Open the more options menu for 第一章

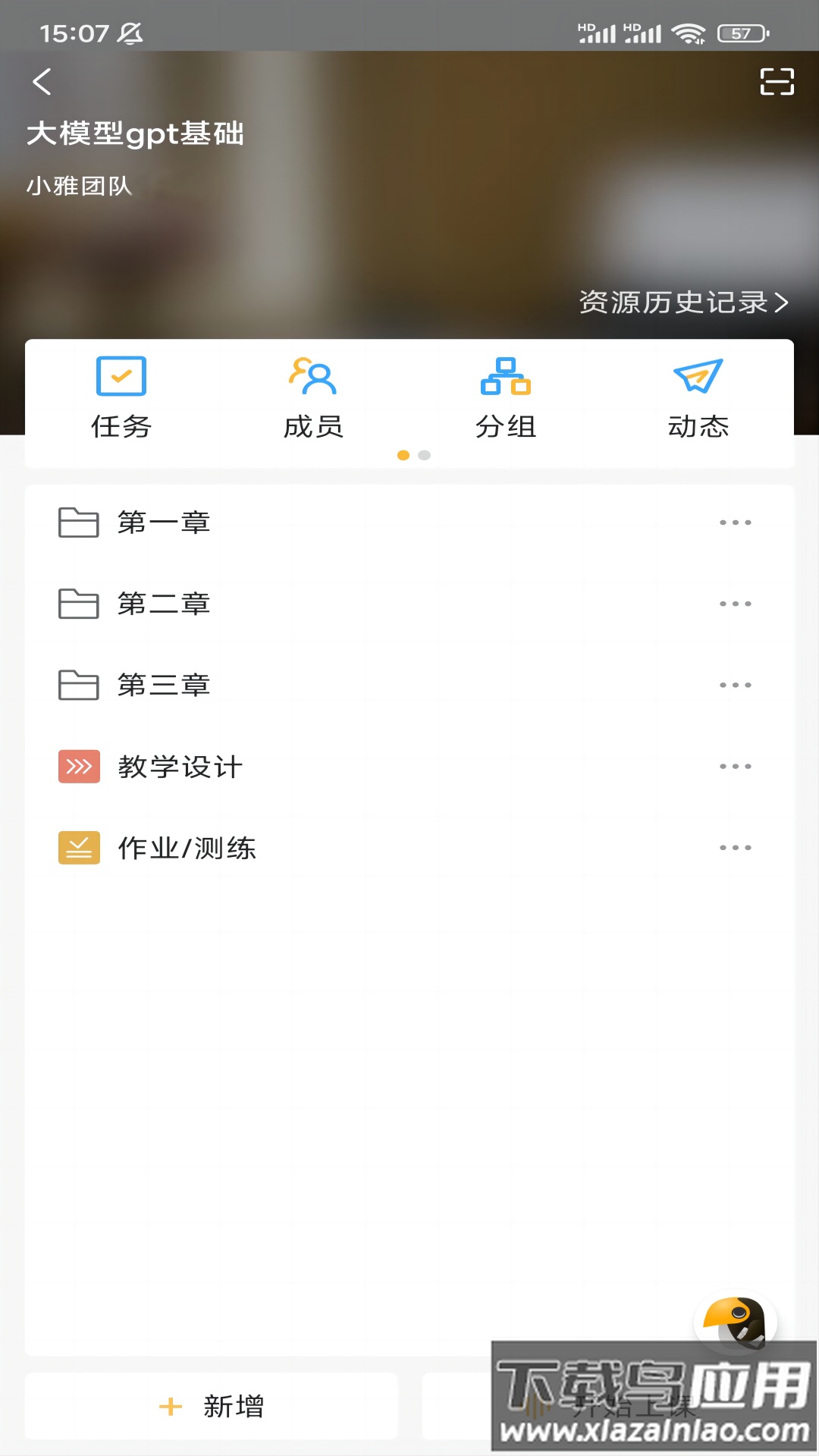coord(736,521)
